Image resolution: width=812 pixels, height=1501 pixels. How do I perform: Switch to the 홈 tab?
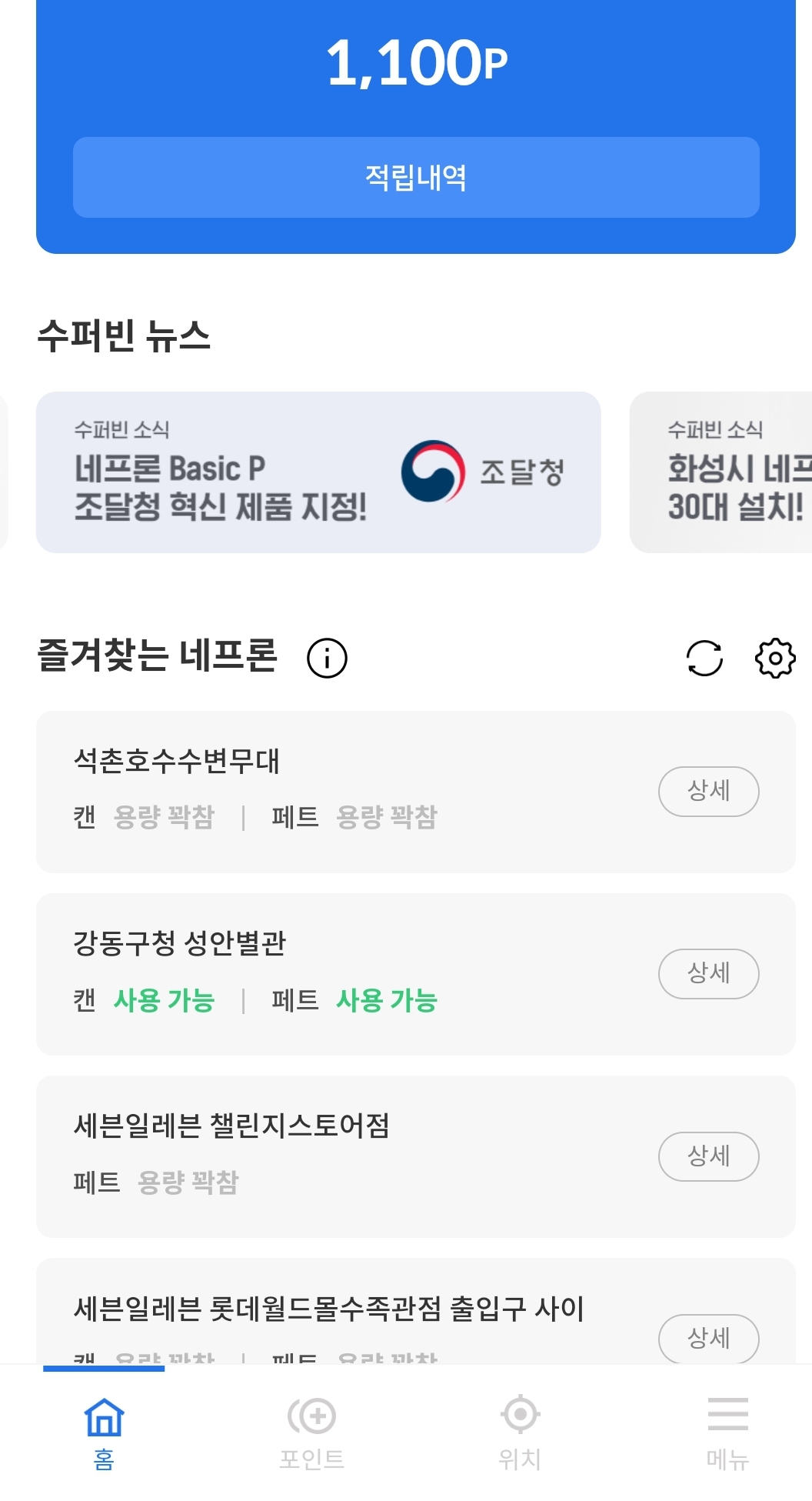pyautogui.click(x=104, y=1433)
